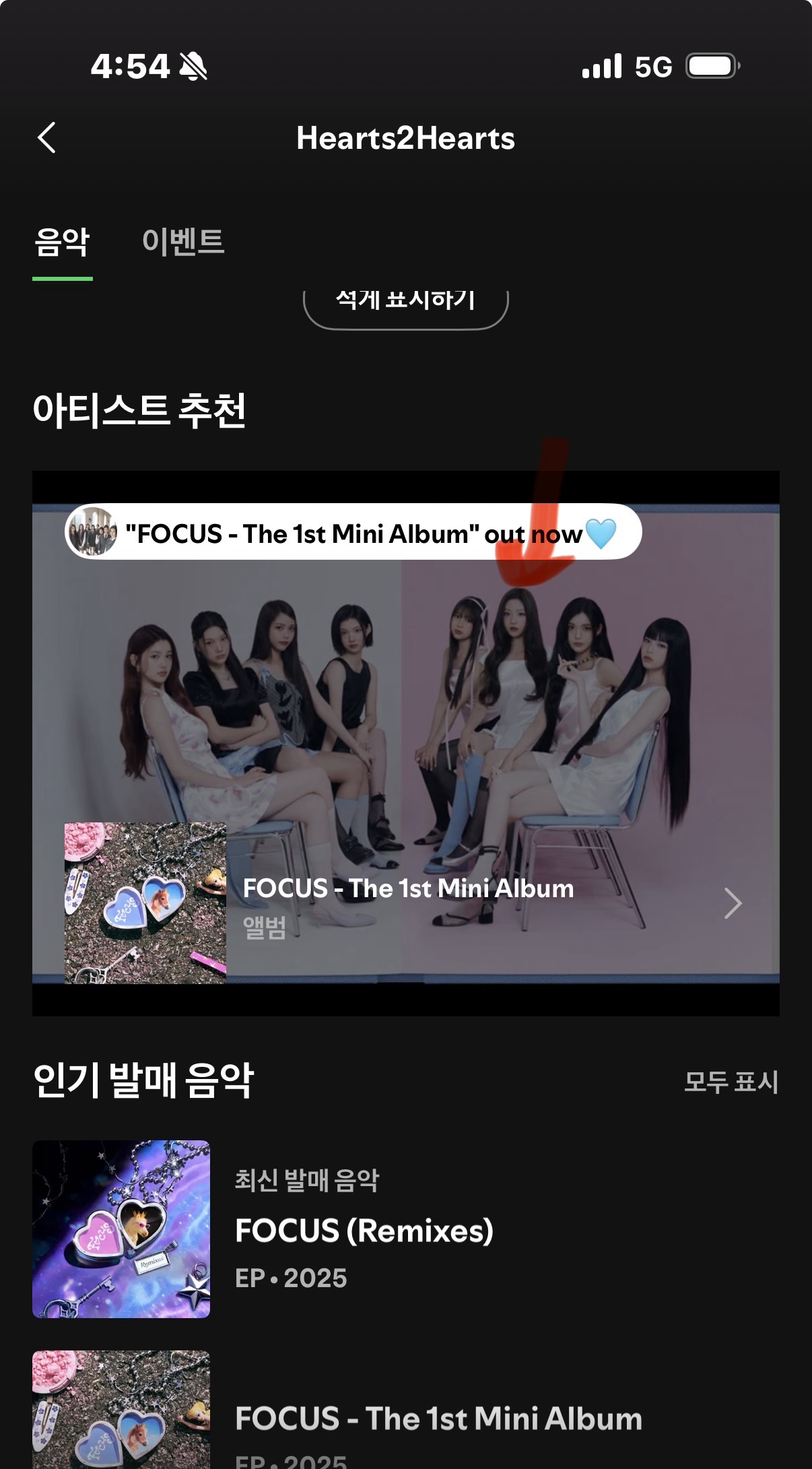The image size is (812, 1469).
Task: Open the FOCUS (Remixes) EP
Action: 364,1229
